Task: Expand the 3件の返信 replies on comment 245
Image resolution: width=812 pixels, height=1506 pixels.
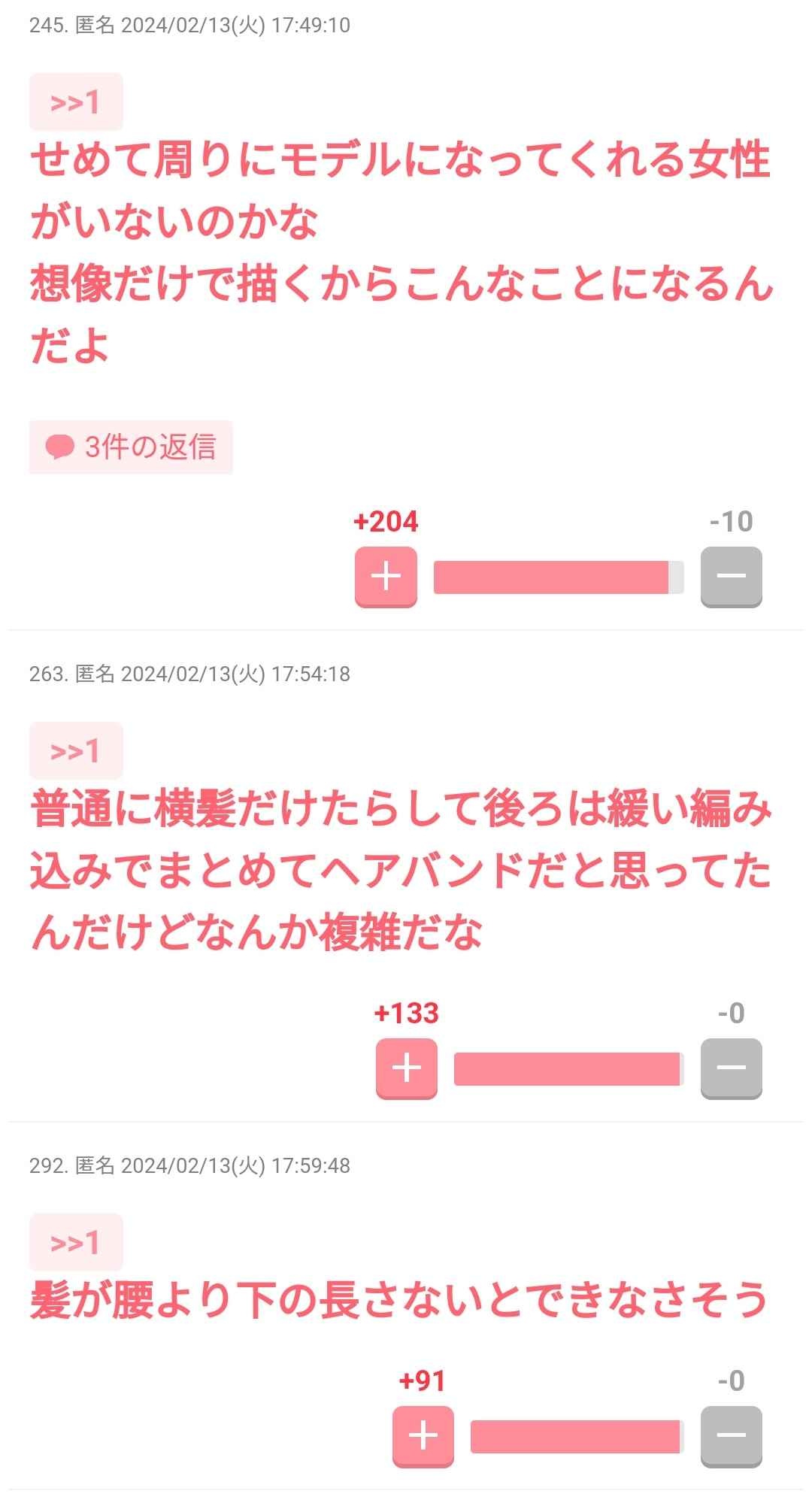Action: [x=131, y=447]
